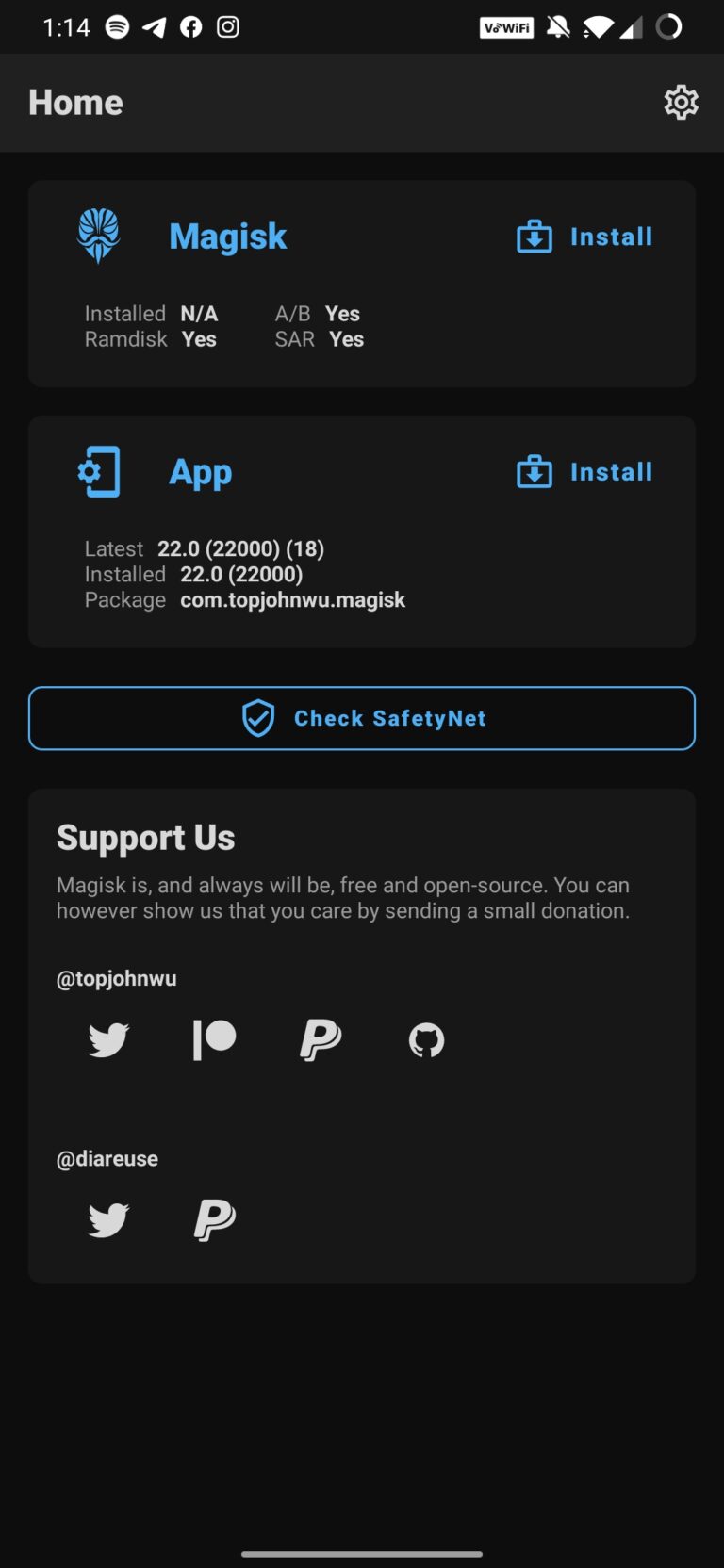The width and height of the screenshot is (724, 1568).
Task: Click the blue Magisk mask logo
Action: coord(98,237)
